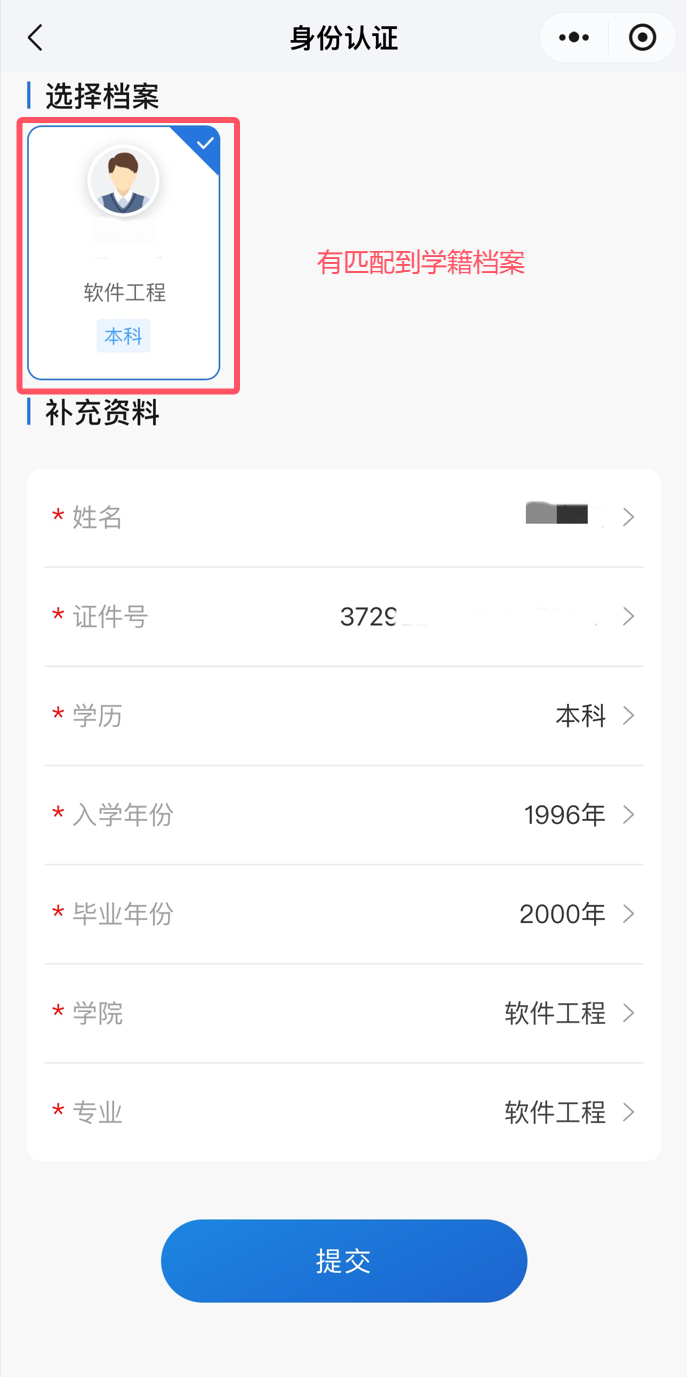This screenshot has width=687, height=1377.
Task: Open the 学院 row
Action: pos(344,1013)
